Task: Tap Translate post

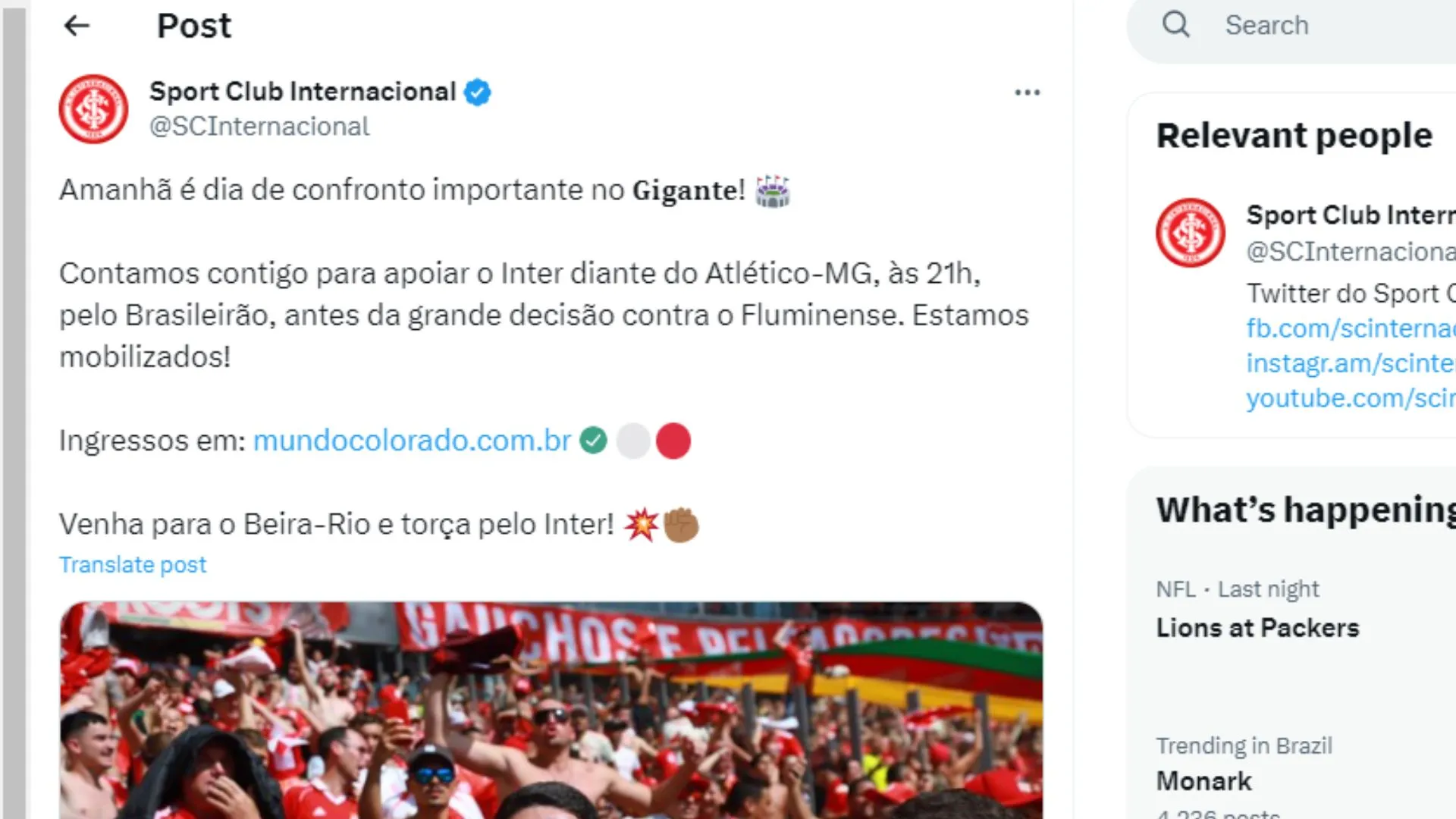Action: (x=133, y=565)
